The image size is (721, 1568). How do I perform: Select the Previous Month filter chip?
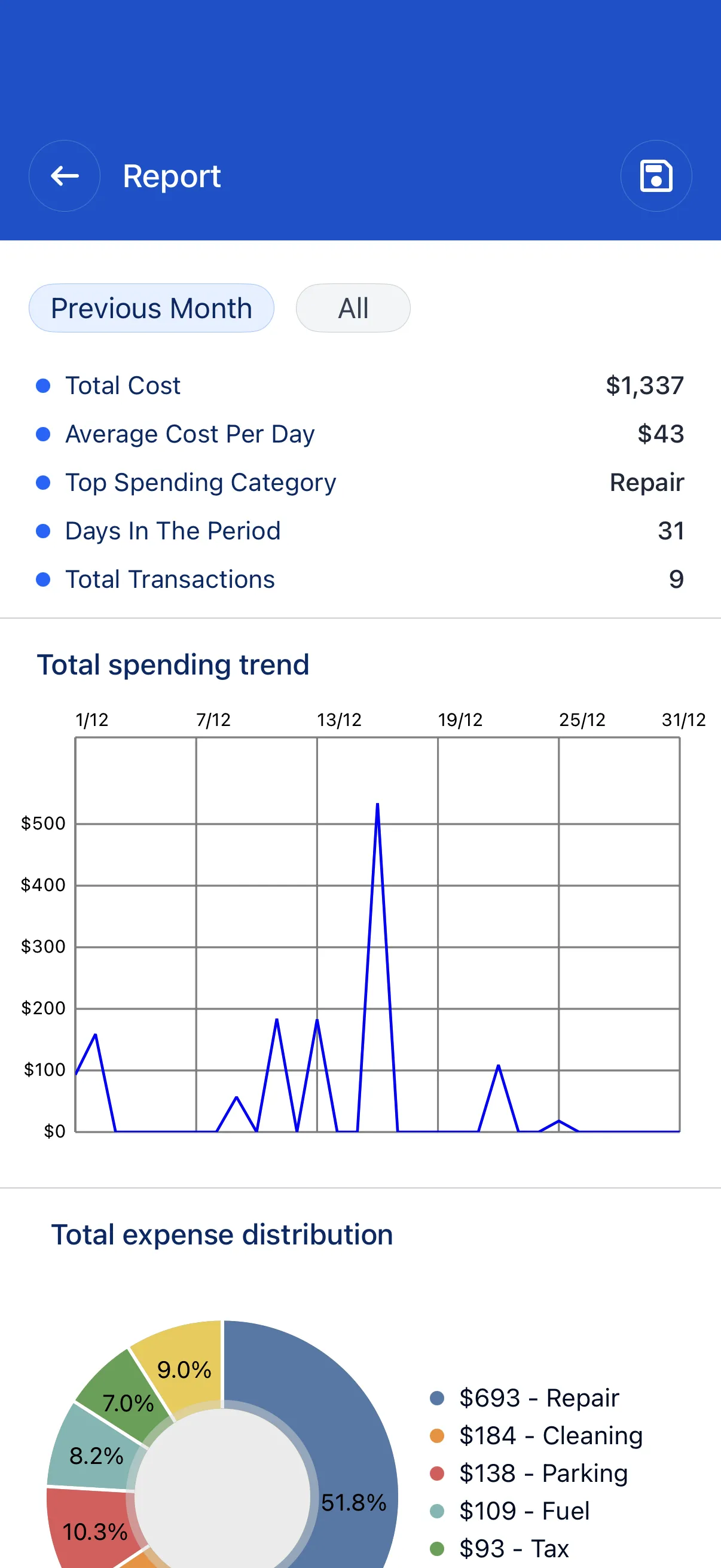(x=151, y=308)
